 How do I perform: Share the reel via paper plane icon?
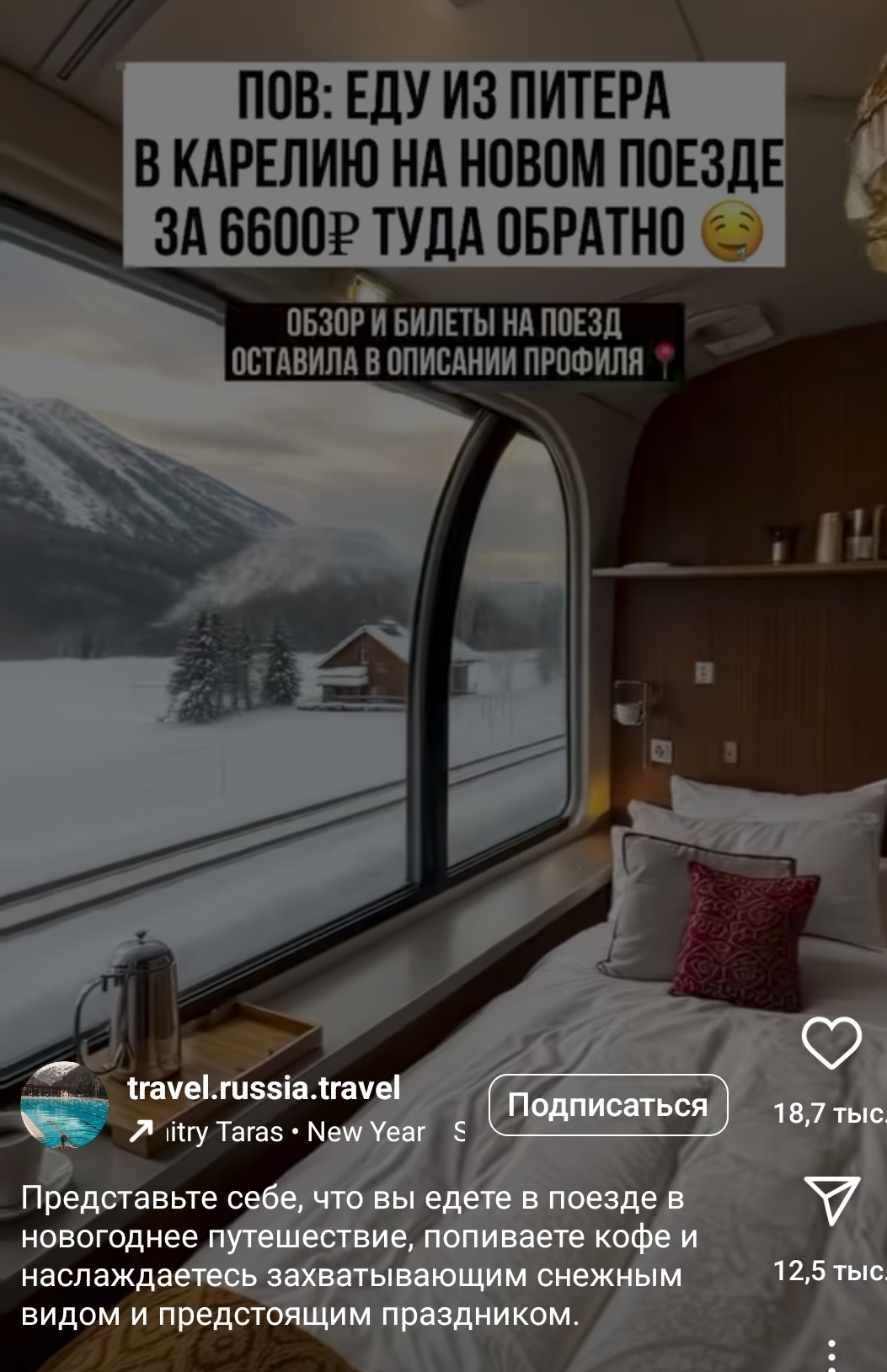click(831, 1200)
